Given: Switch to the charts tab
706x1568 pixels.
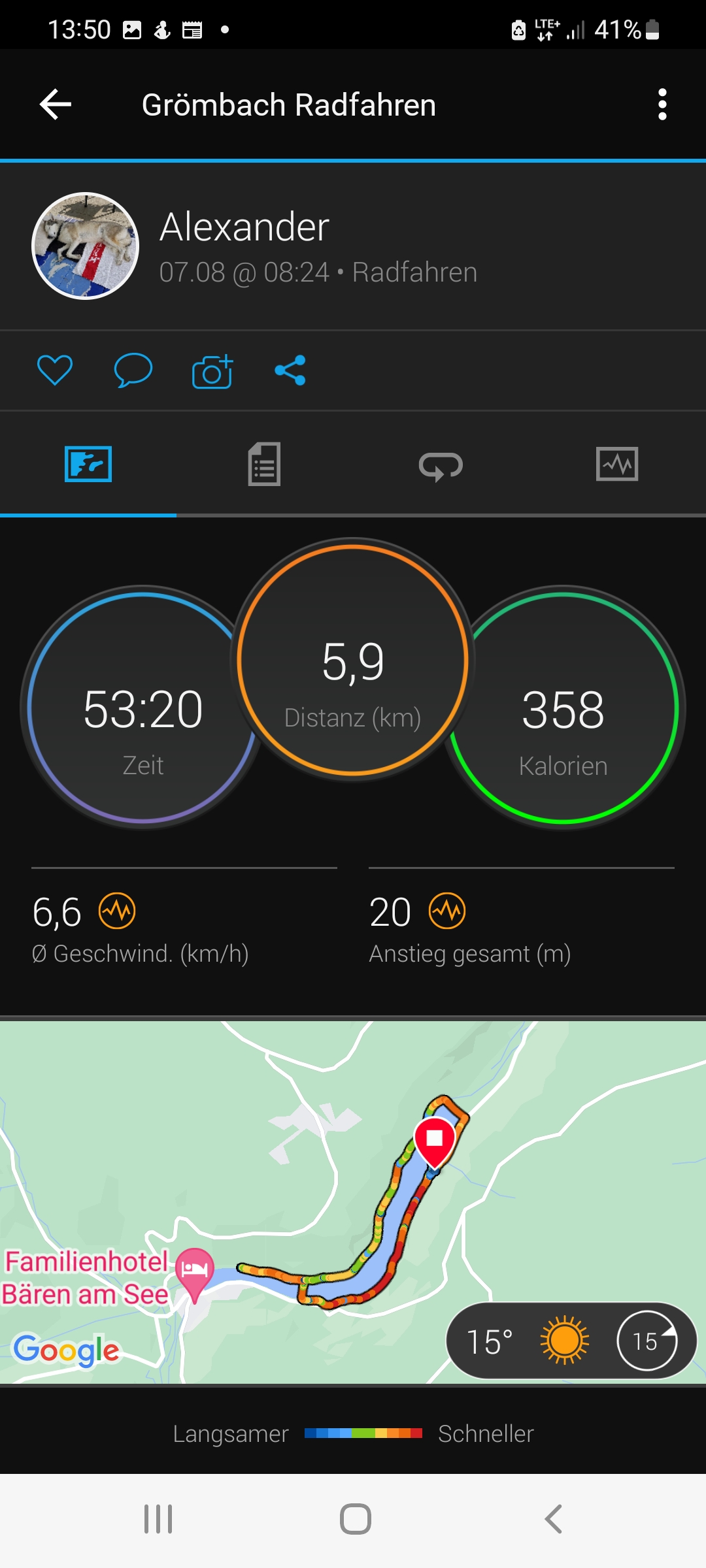Looking at the screenshot, I should pos(617,465).
